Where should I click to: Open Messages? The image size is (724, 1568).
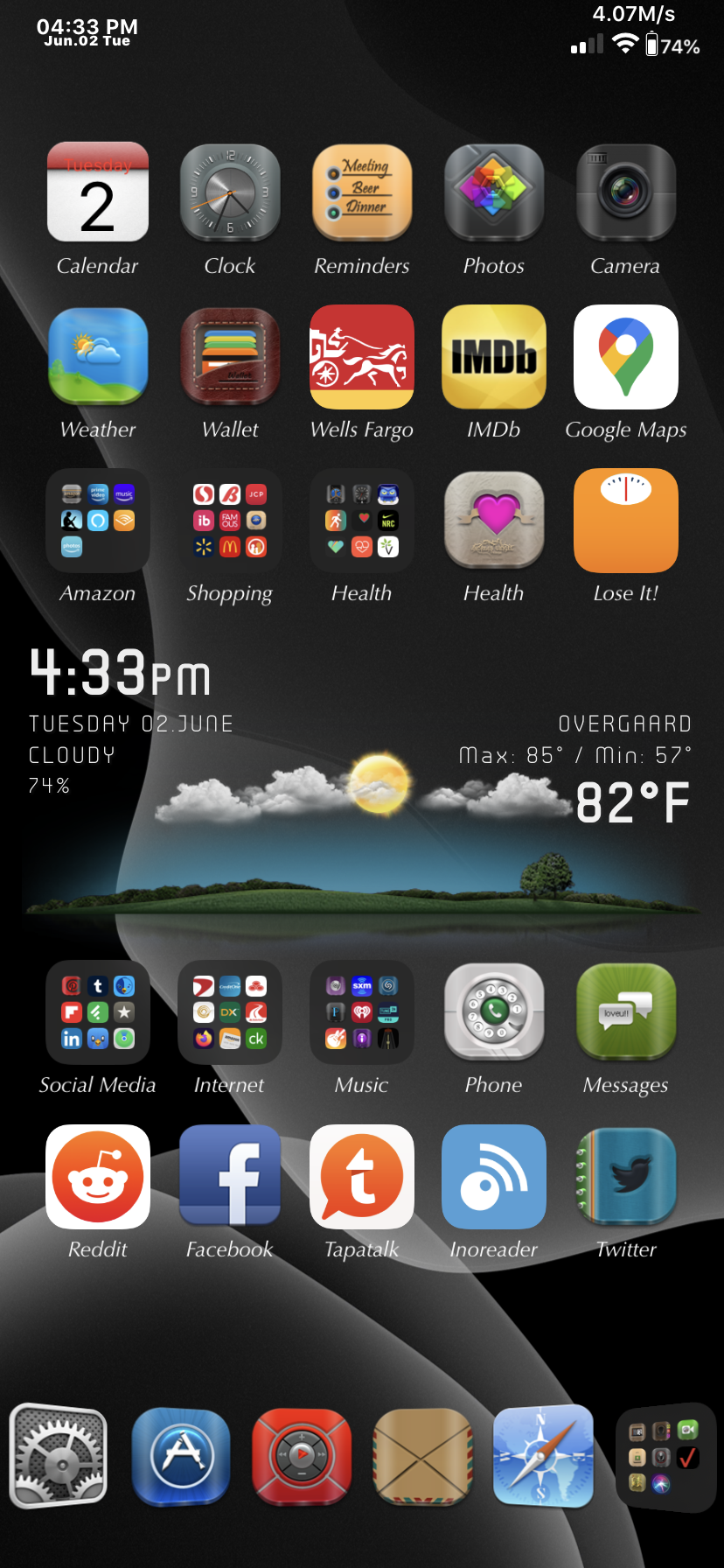(625, 1012)
